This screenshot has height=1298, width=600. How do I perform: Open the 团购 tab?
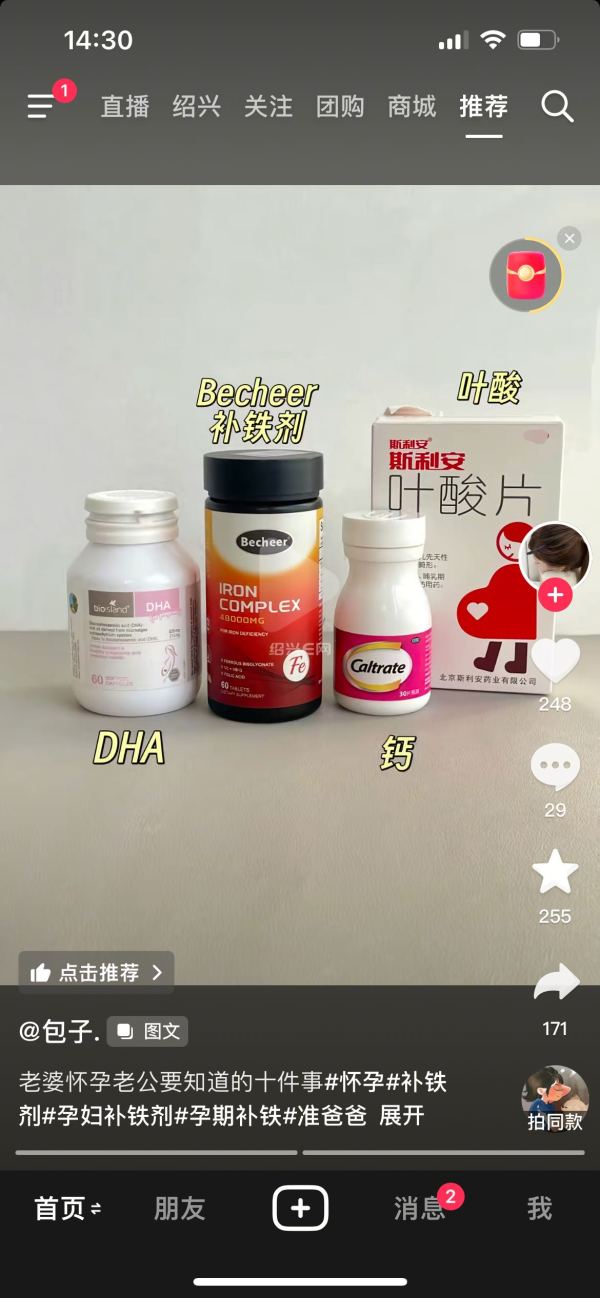pyautogui.click(x=340, y=106)
